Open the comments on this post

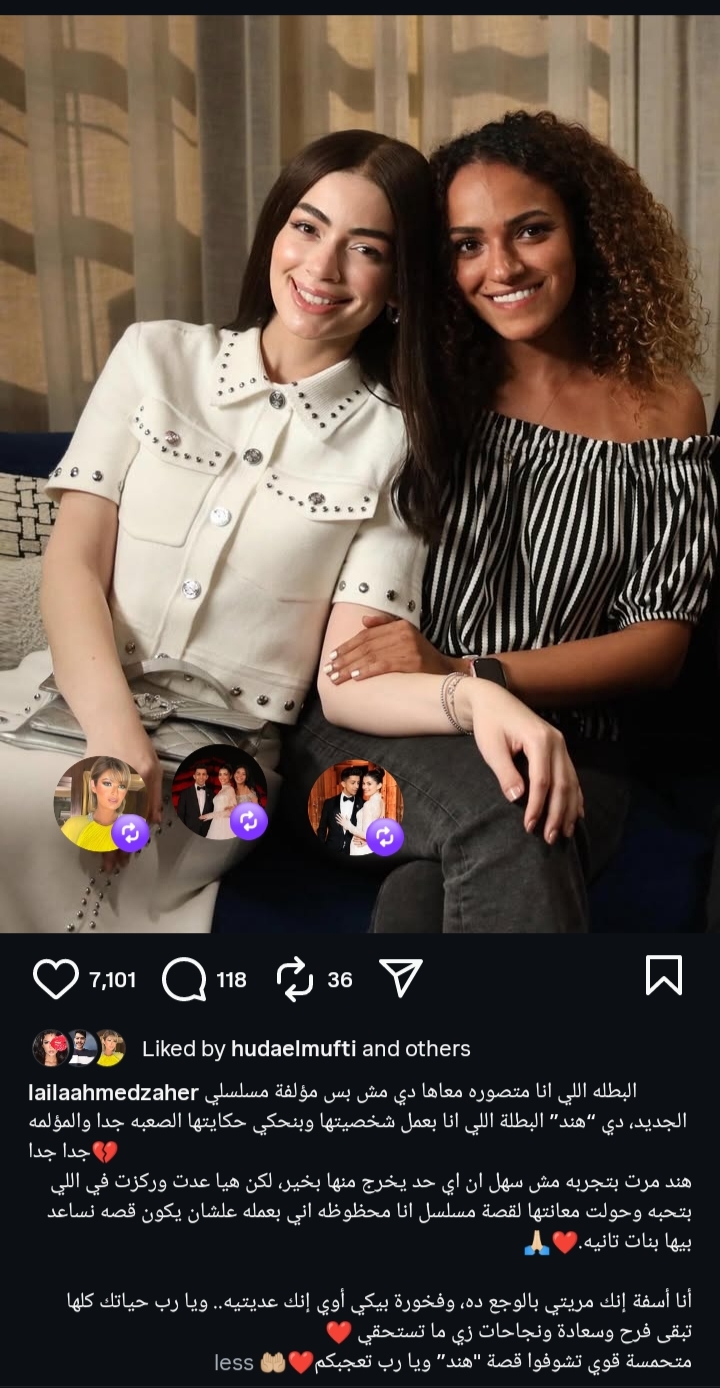[x=184, y=979]
